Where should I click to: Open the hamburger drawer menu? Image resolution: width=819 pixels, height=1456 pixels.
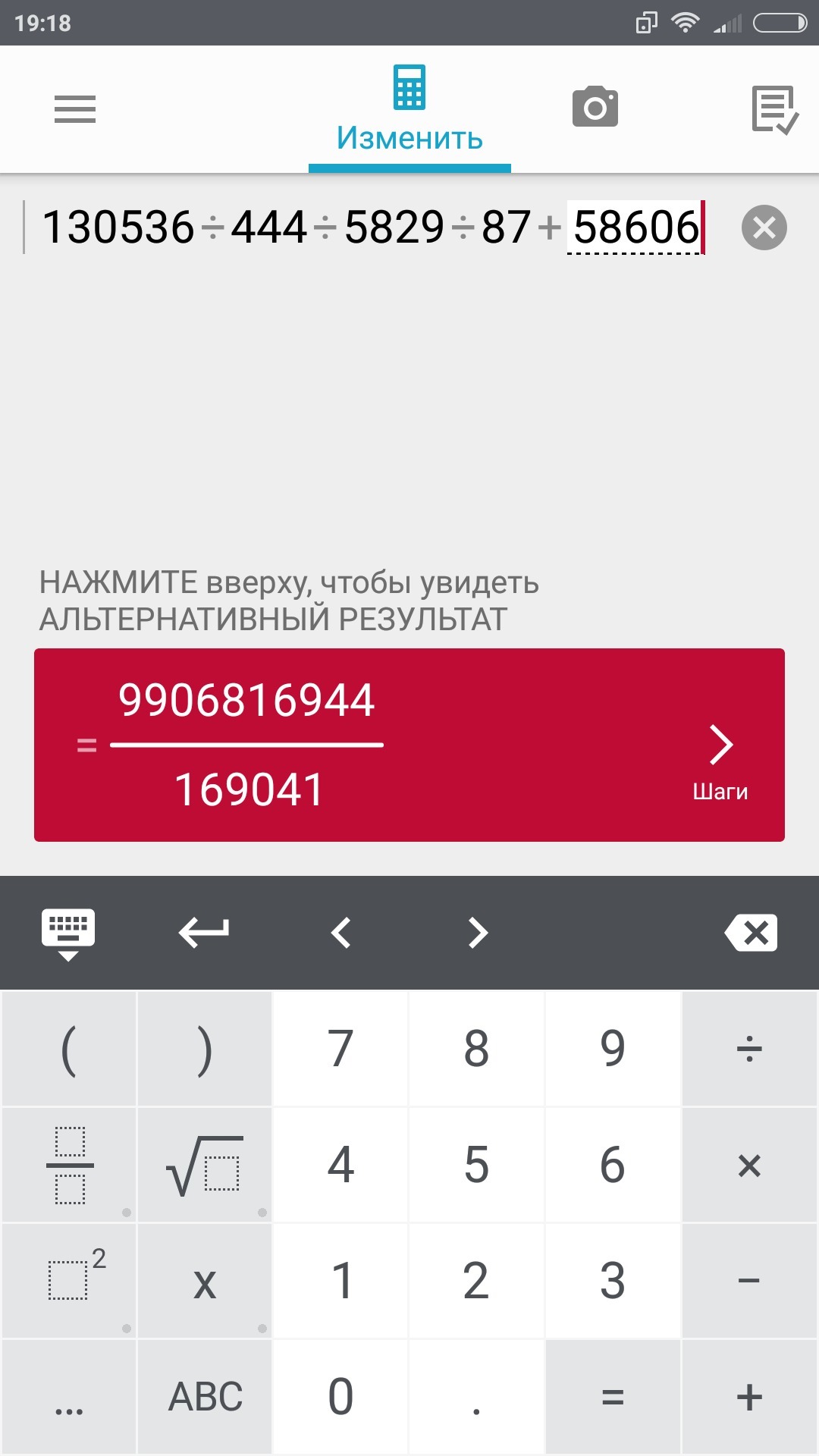(75, 109)
